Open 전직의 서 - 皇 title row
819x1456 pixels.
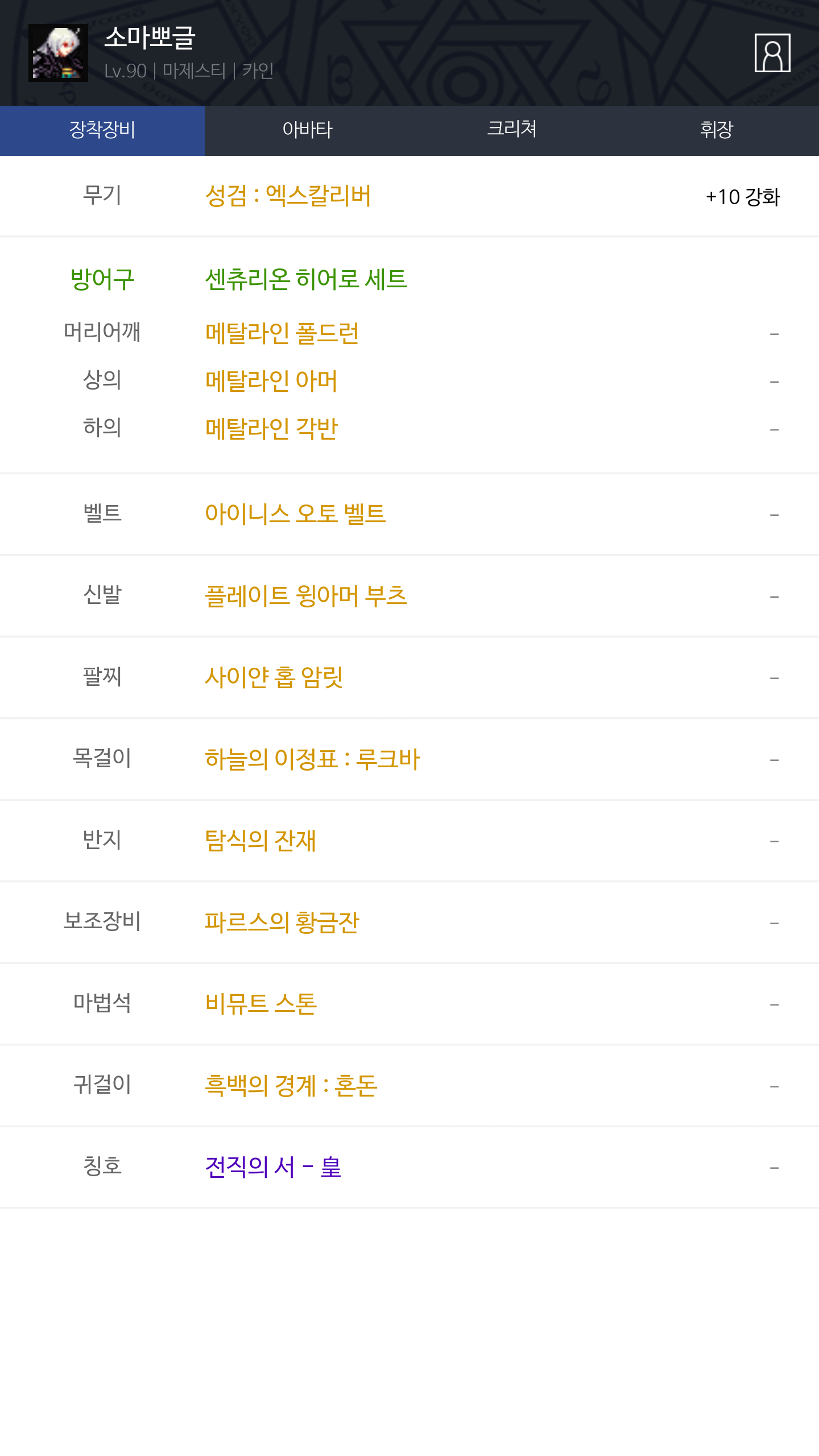(x=409, y=1167)
